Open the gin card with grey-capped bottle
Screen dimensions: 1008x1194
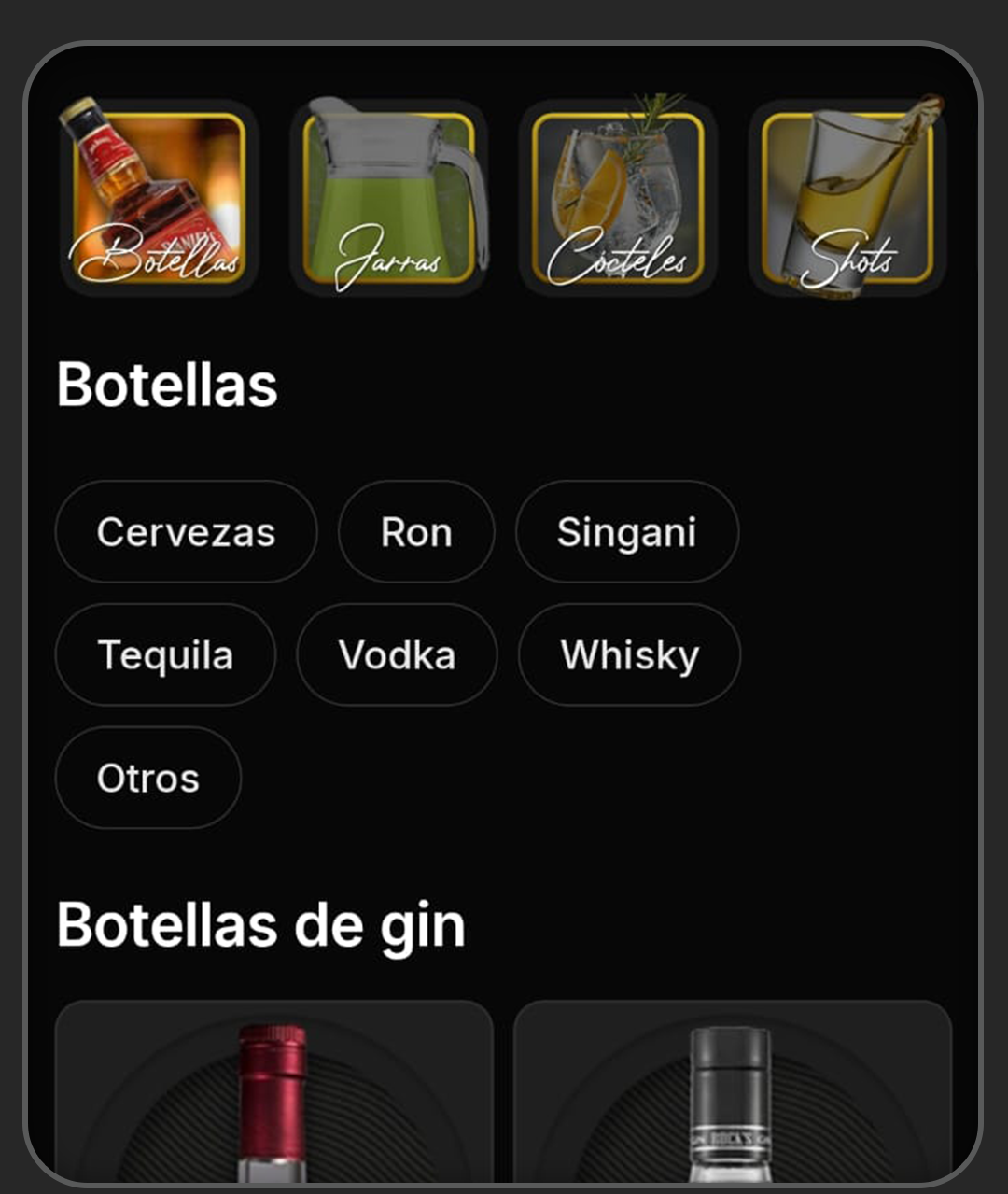[732, 1092]
